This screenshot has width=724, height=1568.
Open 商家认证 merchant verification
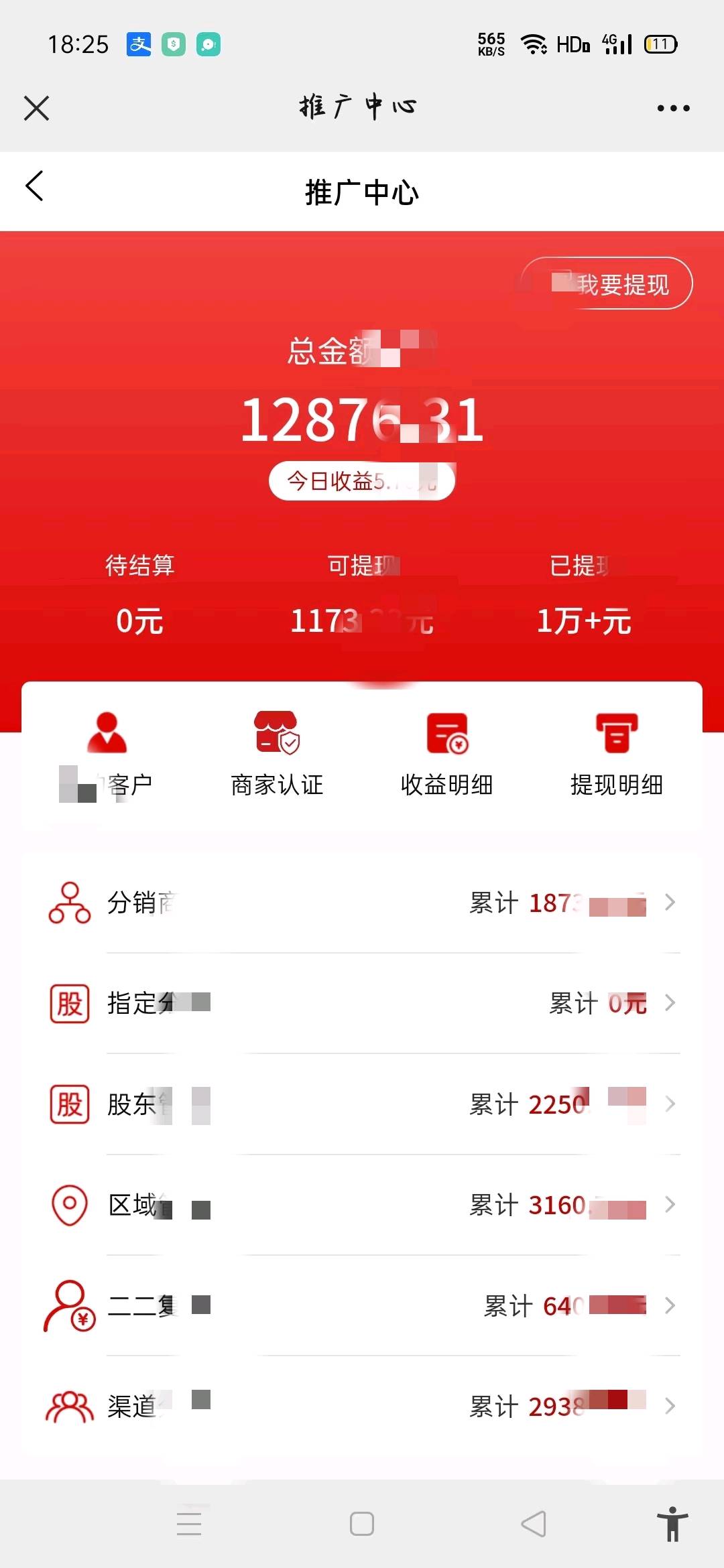coord(277,755)
